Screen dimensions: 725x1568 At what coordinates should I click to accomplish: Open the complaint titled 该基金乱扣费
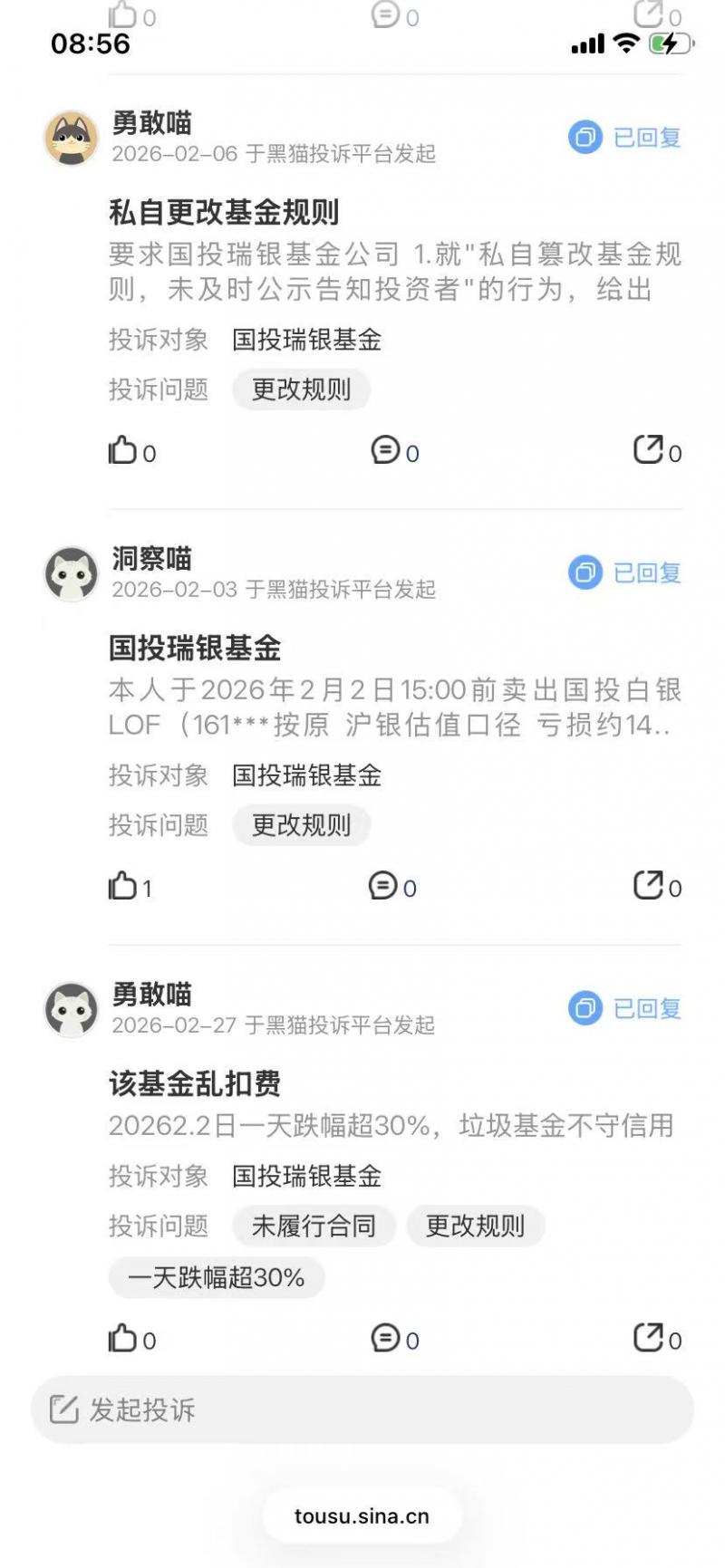point(195,1083)
